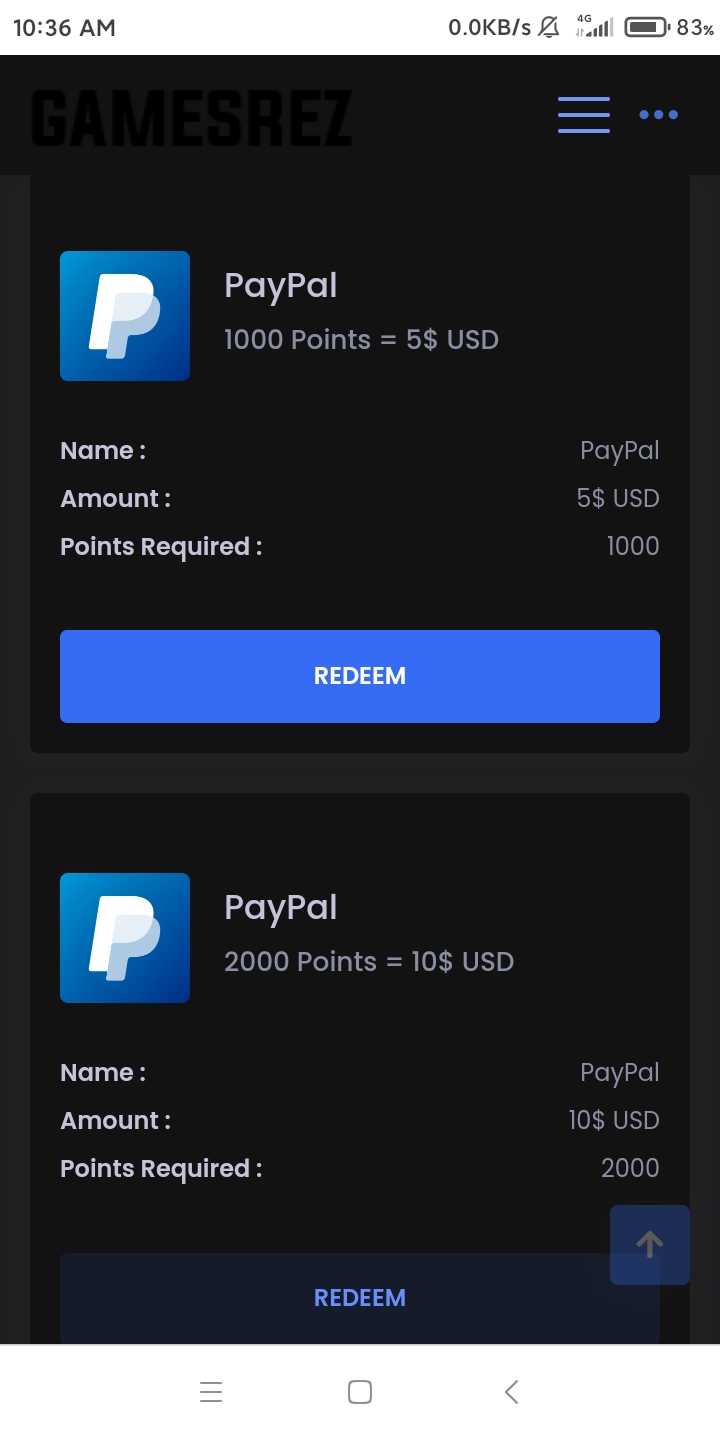Redeem the 5$ USD PayPal reward
The height and width of the screenshot is (1440, 720).
360,676
